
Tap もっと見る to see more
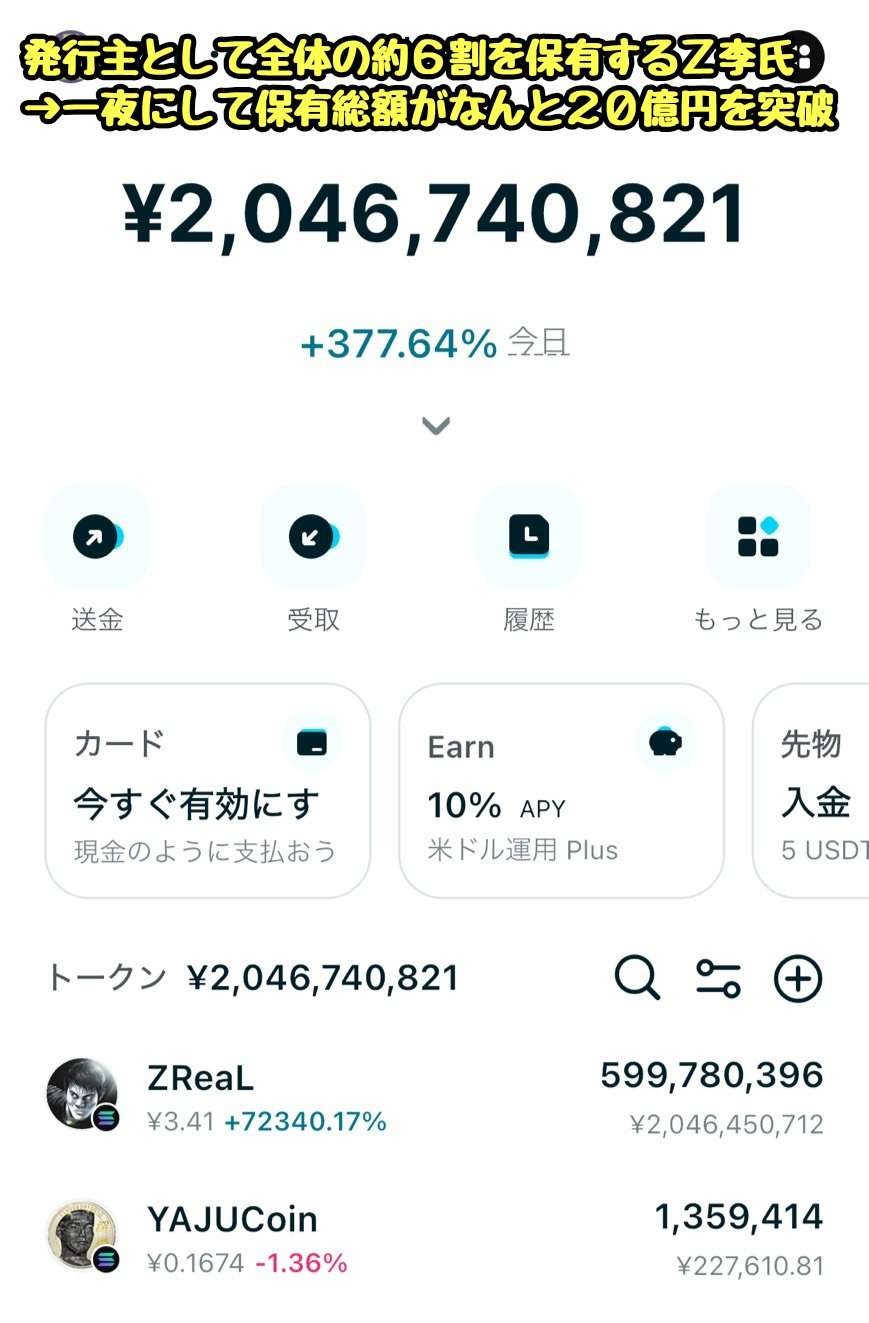757,538
